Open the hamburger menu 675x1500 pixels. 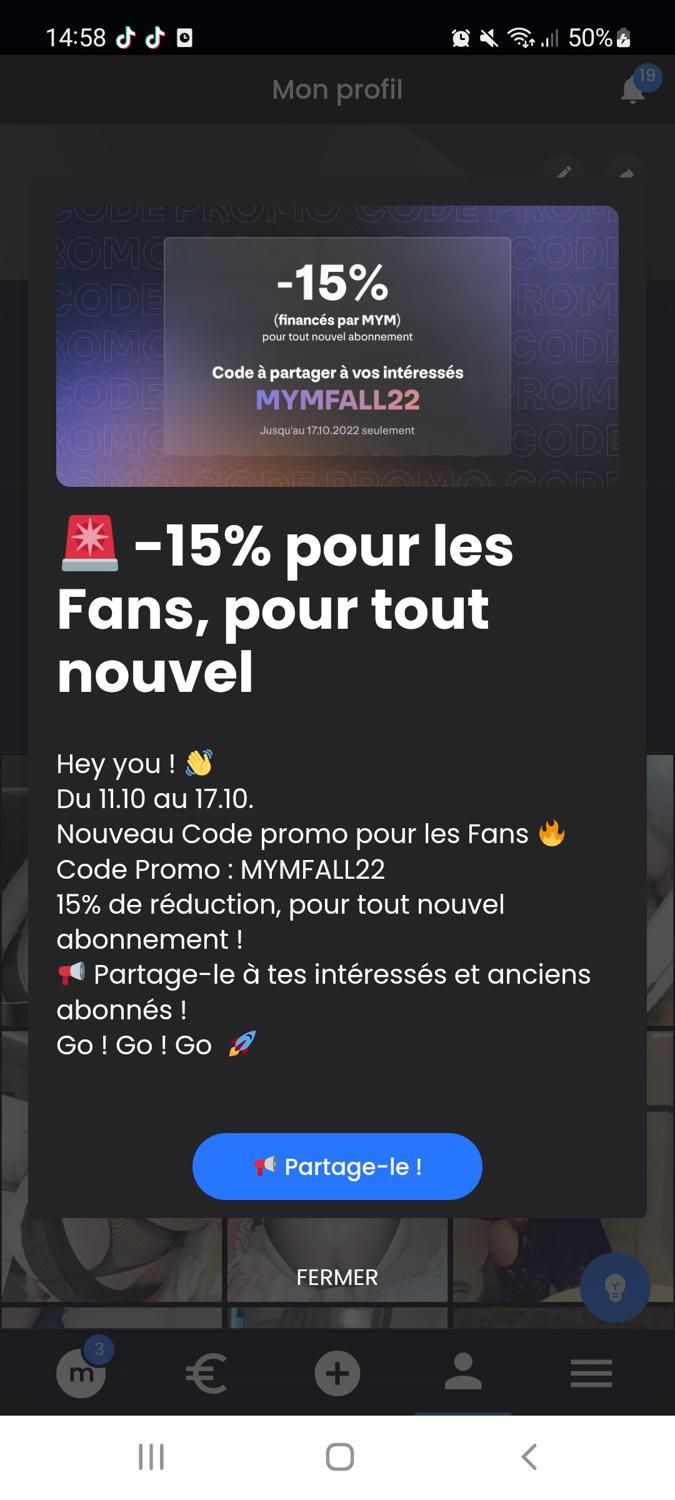click(591, 1373)
